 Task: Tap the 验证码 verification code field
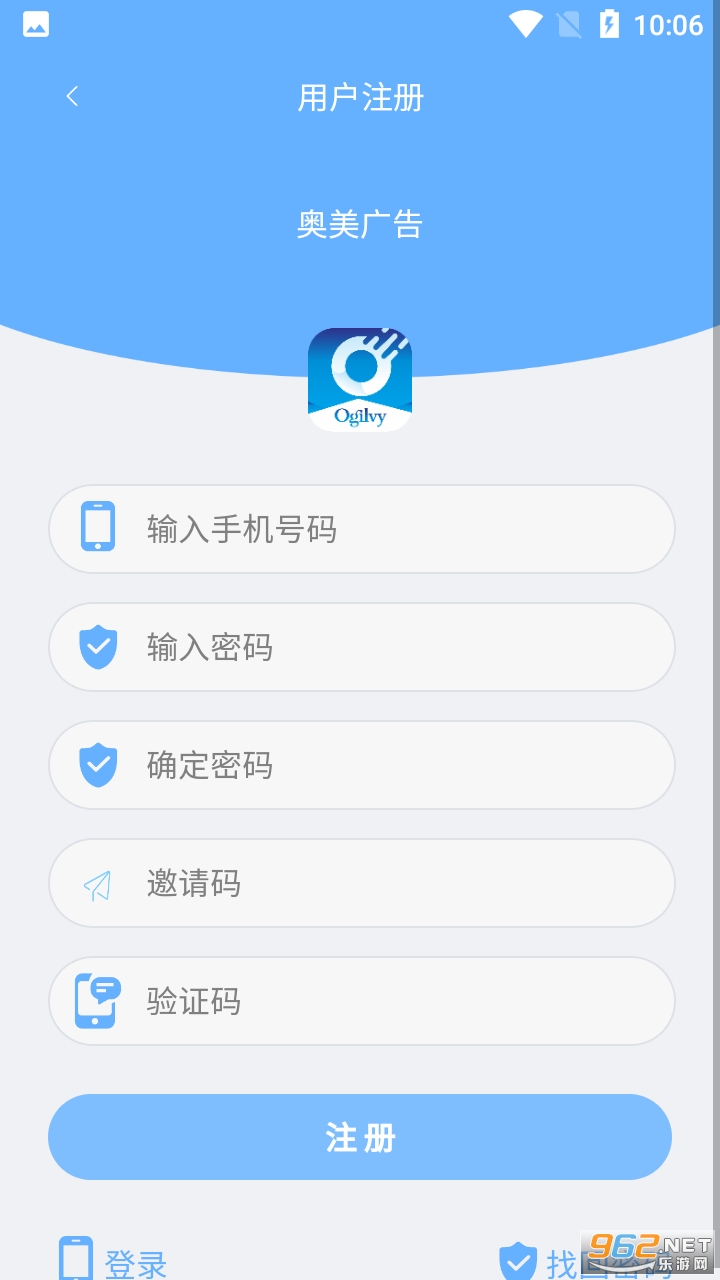pos(362,1001)
